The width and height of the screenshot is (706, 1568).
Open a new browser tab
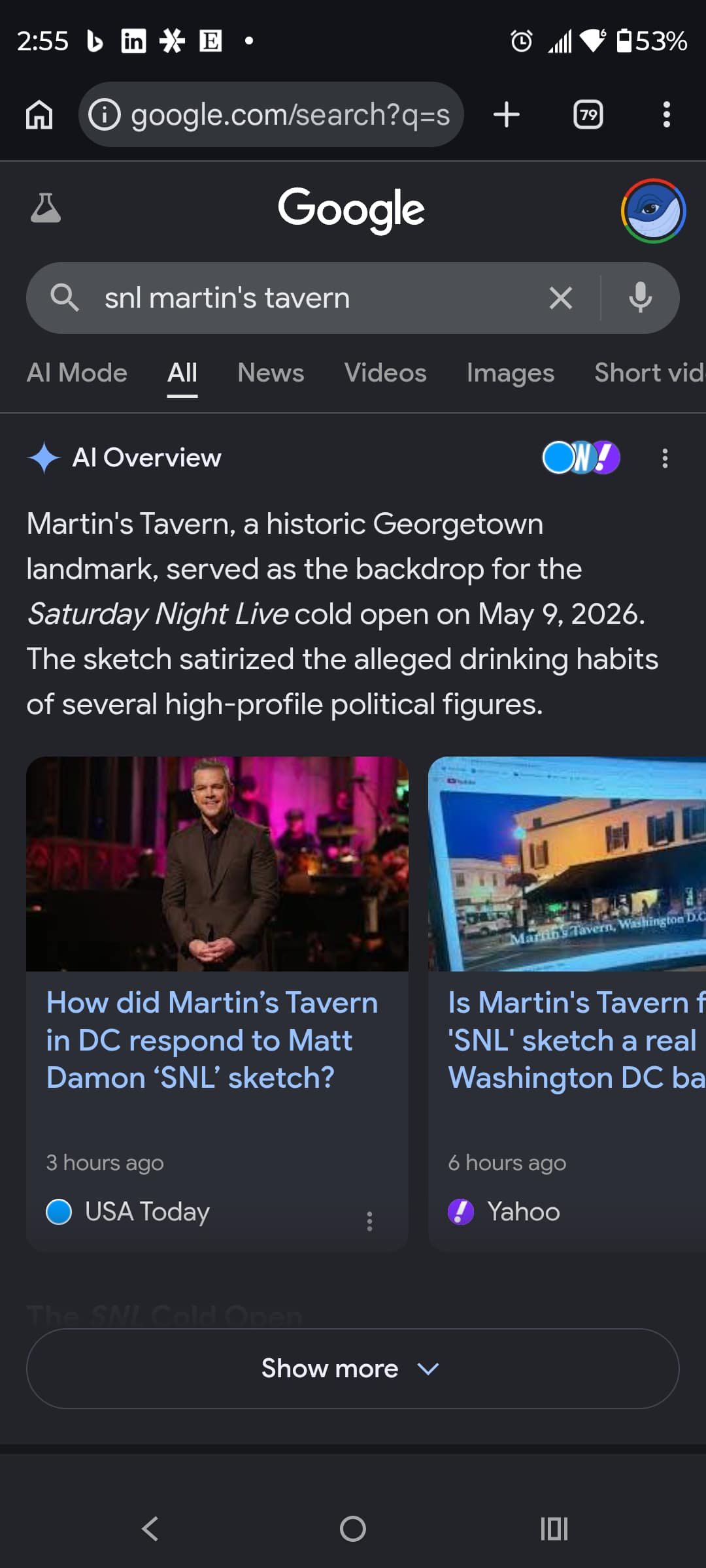pos(507,115)
